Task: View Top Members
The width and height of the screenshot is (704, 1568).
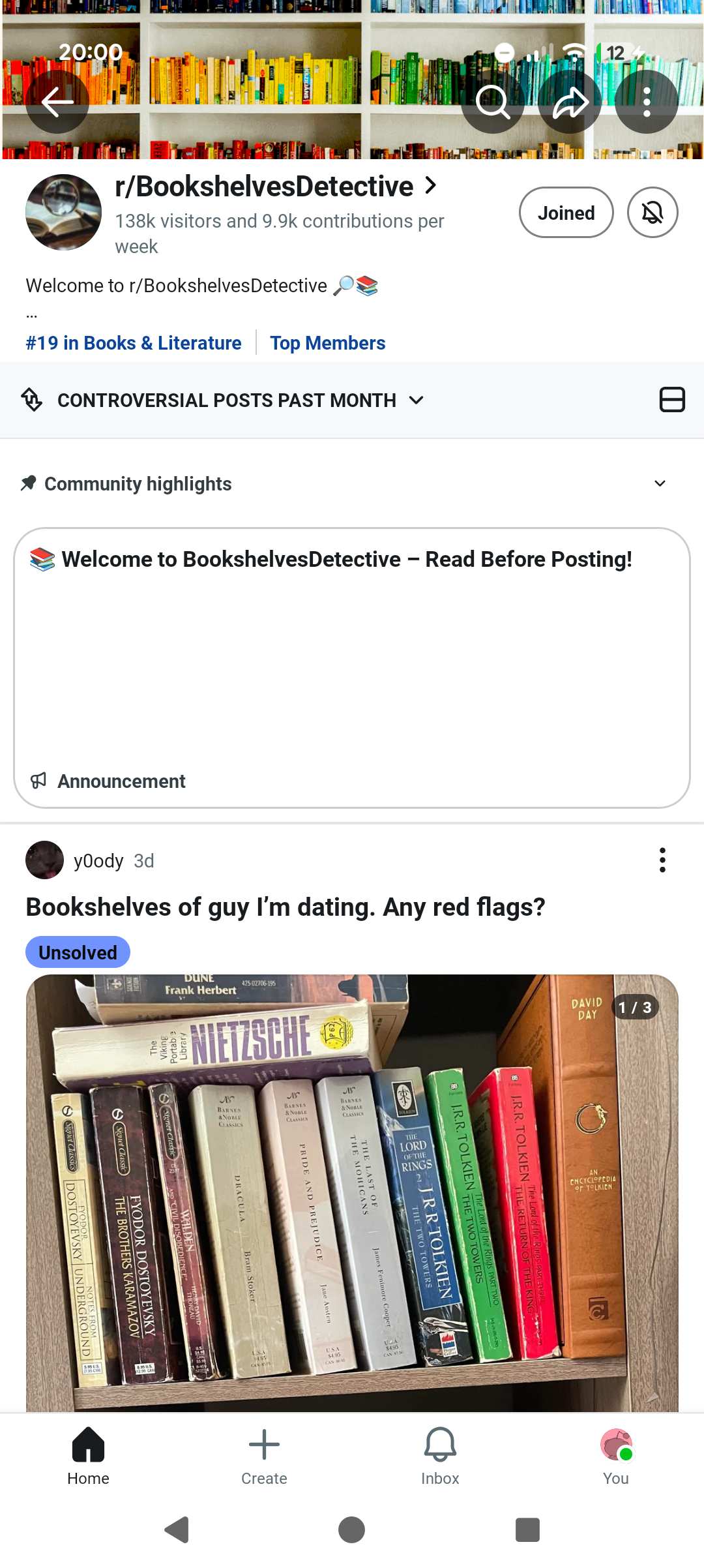Action: (x=328, y=343)
